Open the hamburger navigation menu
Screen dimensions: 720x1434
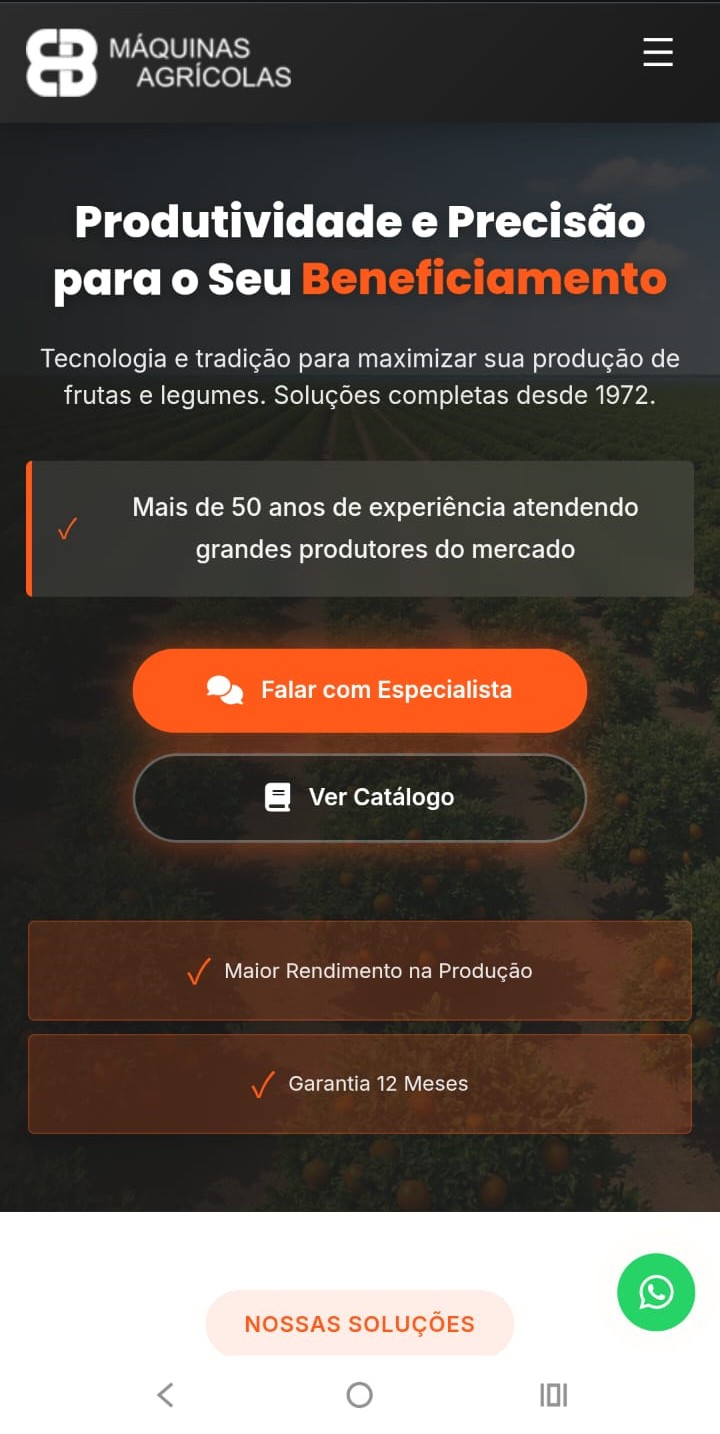tap(657, 52)
